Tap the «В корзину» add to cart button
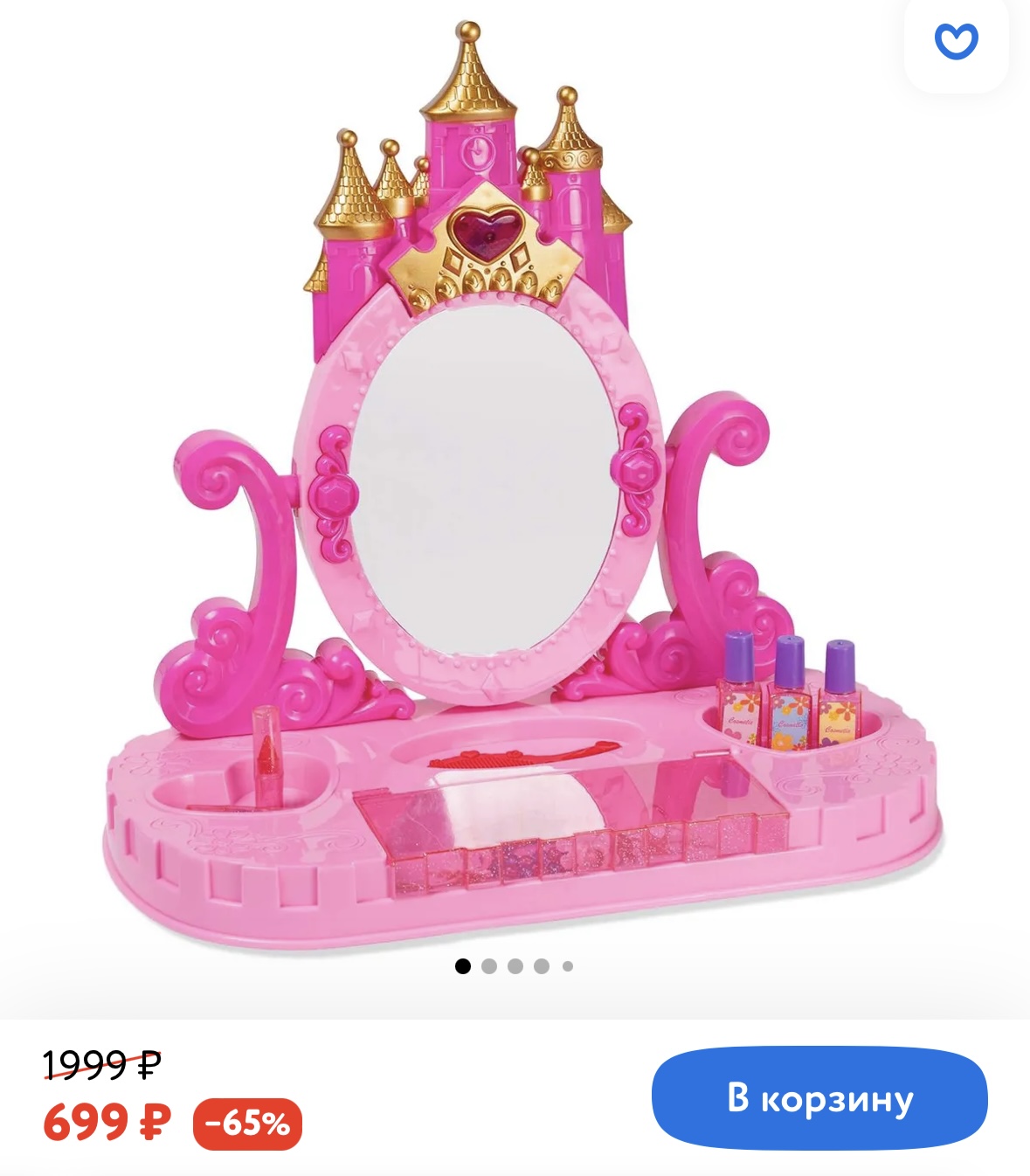Screen dimensions: 1030x1176 819,1097
